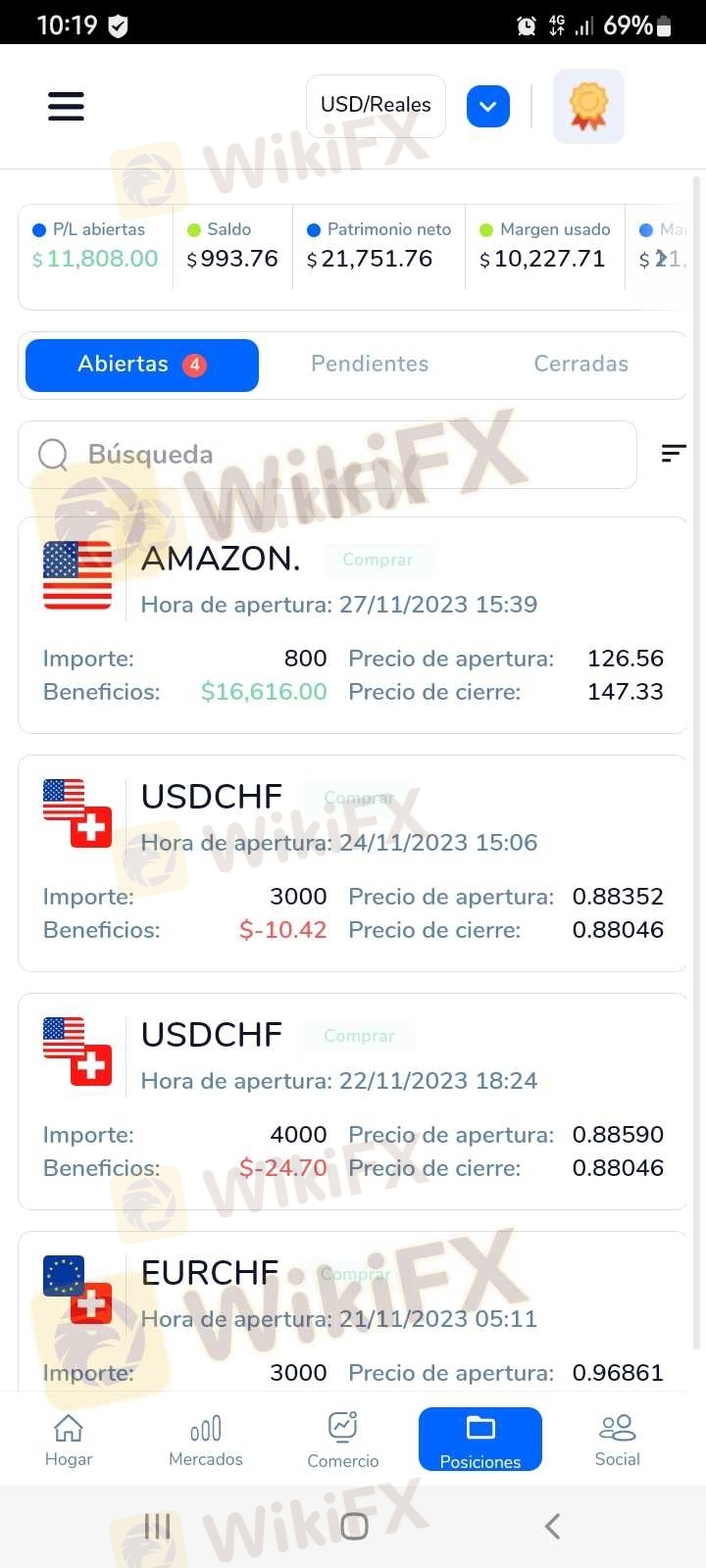Open the USDCHF position opened 24/11/2023
This screenshot has height=1568, width=706.
(x=353, y=862)
